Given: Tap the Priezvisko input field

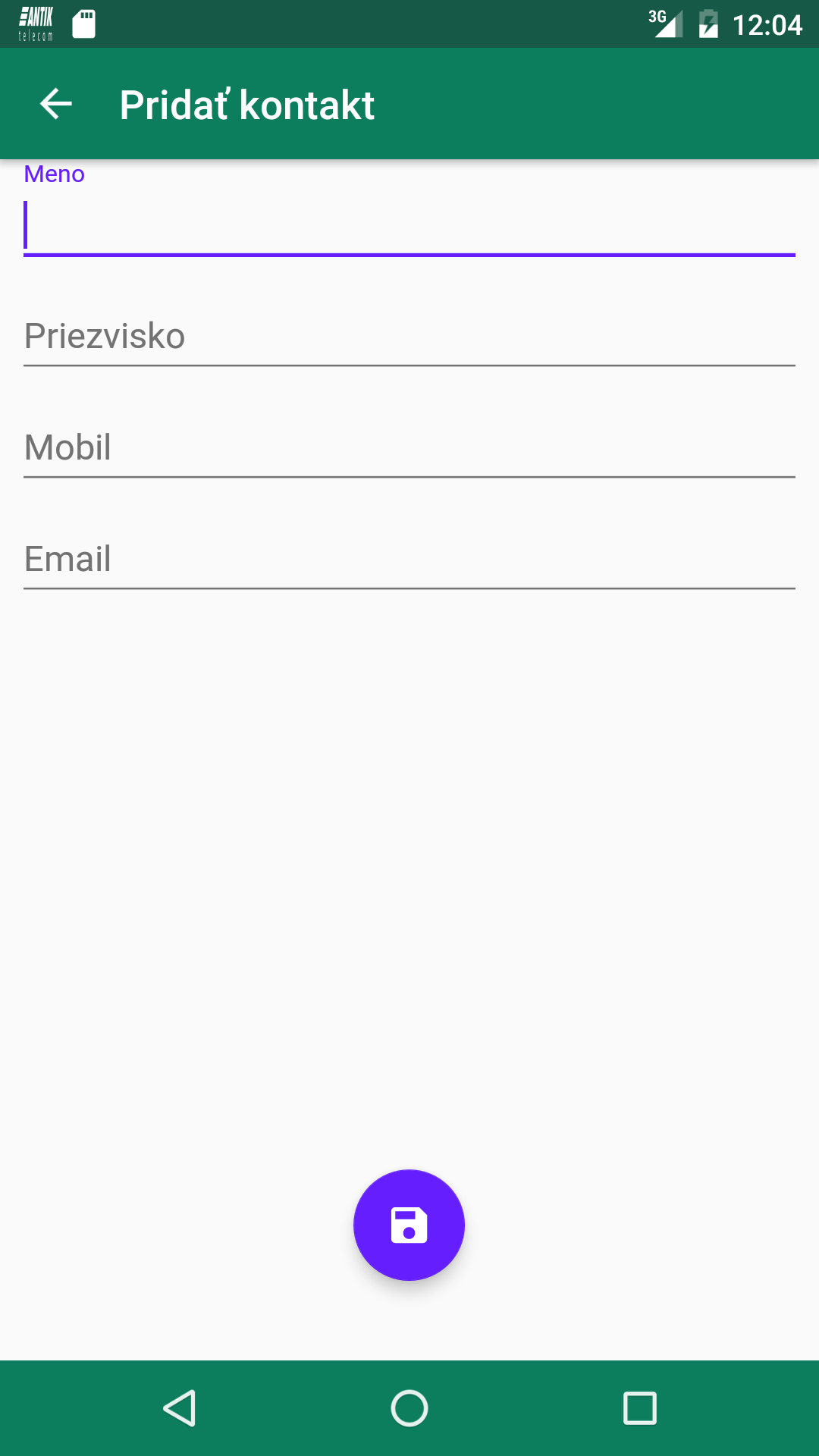Looking at the screenshot, I should click(x=409, y=336).
